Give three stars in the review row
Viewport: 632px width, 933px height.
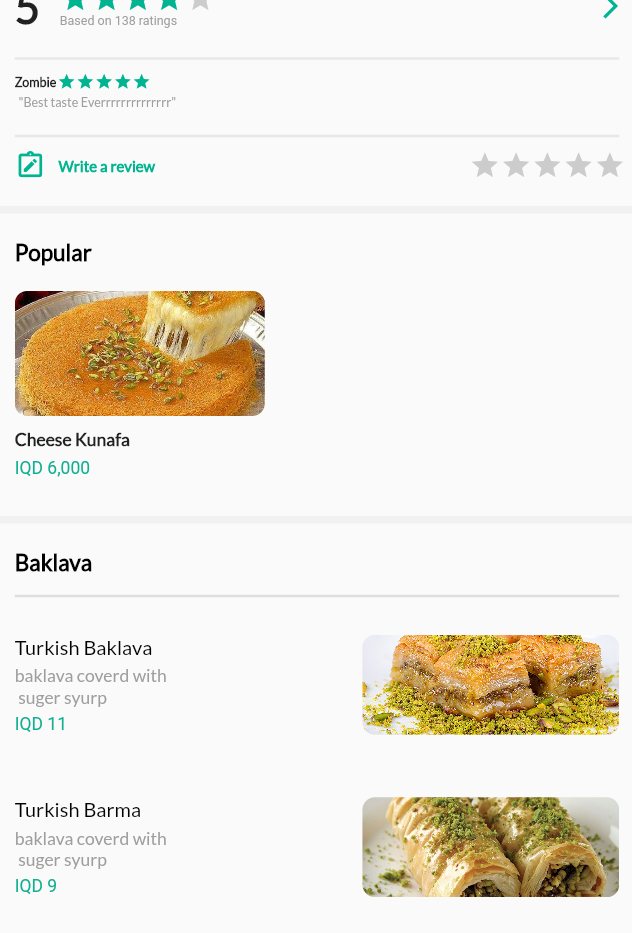point(547,166)
